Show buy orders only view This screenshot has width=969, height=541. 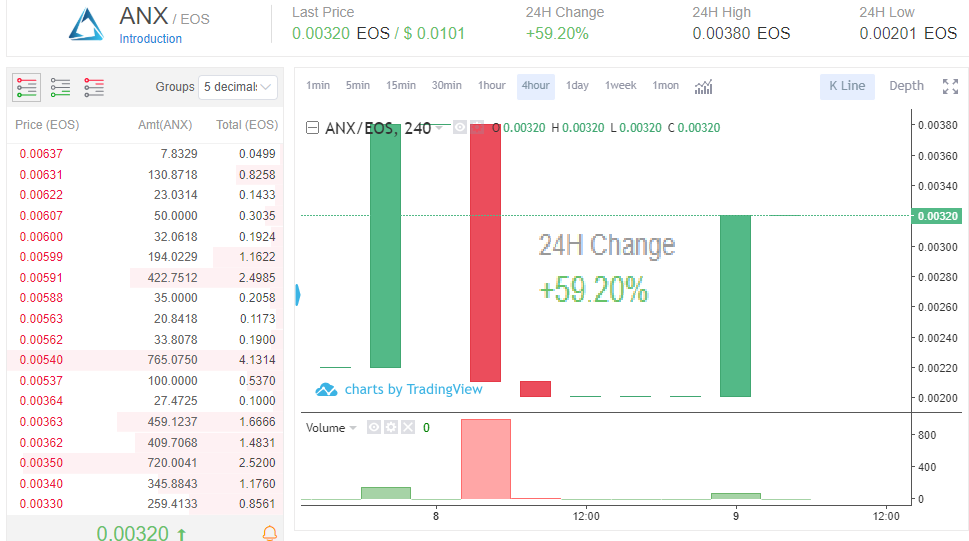(60, 87)
